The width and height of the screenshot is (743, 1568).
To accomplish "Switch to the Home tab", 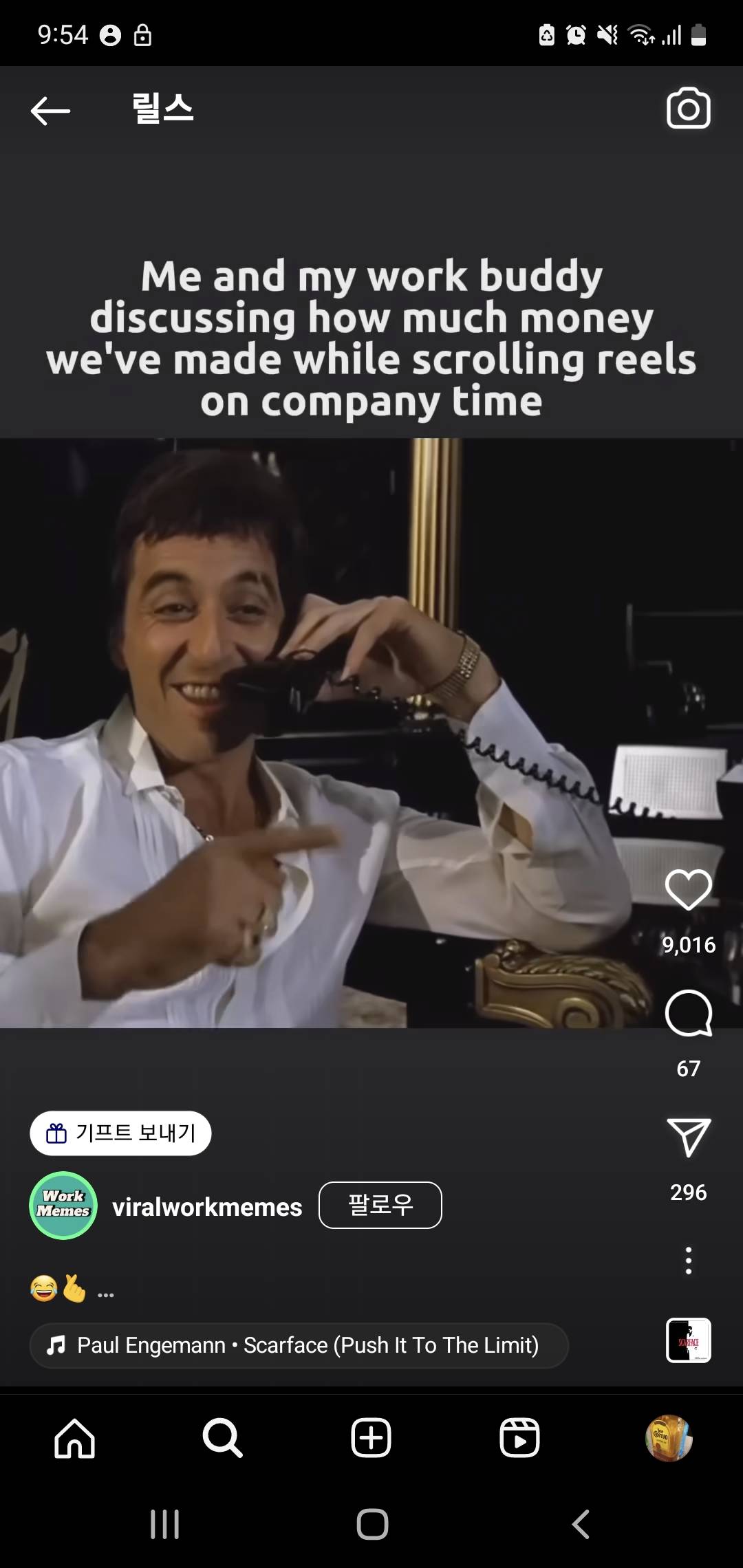I will (74, 1438).
